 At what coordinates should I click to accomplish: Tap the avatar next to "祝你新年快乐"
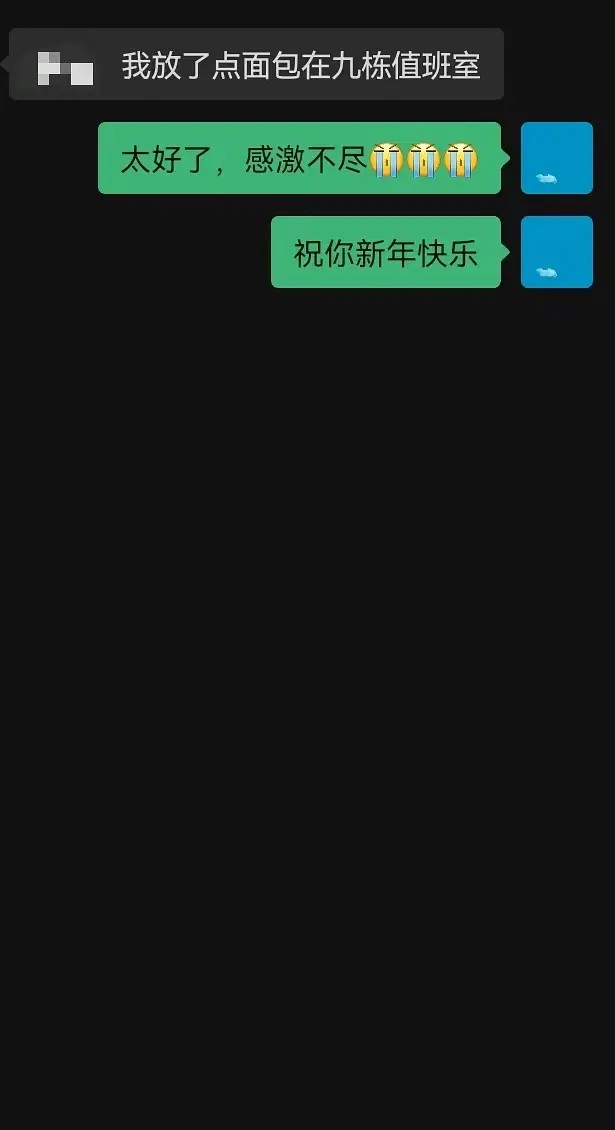[556, 252]
